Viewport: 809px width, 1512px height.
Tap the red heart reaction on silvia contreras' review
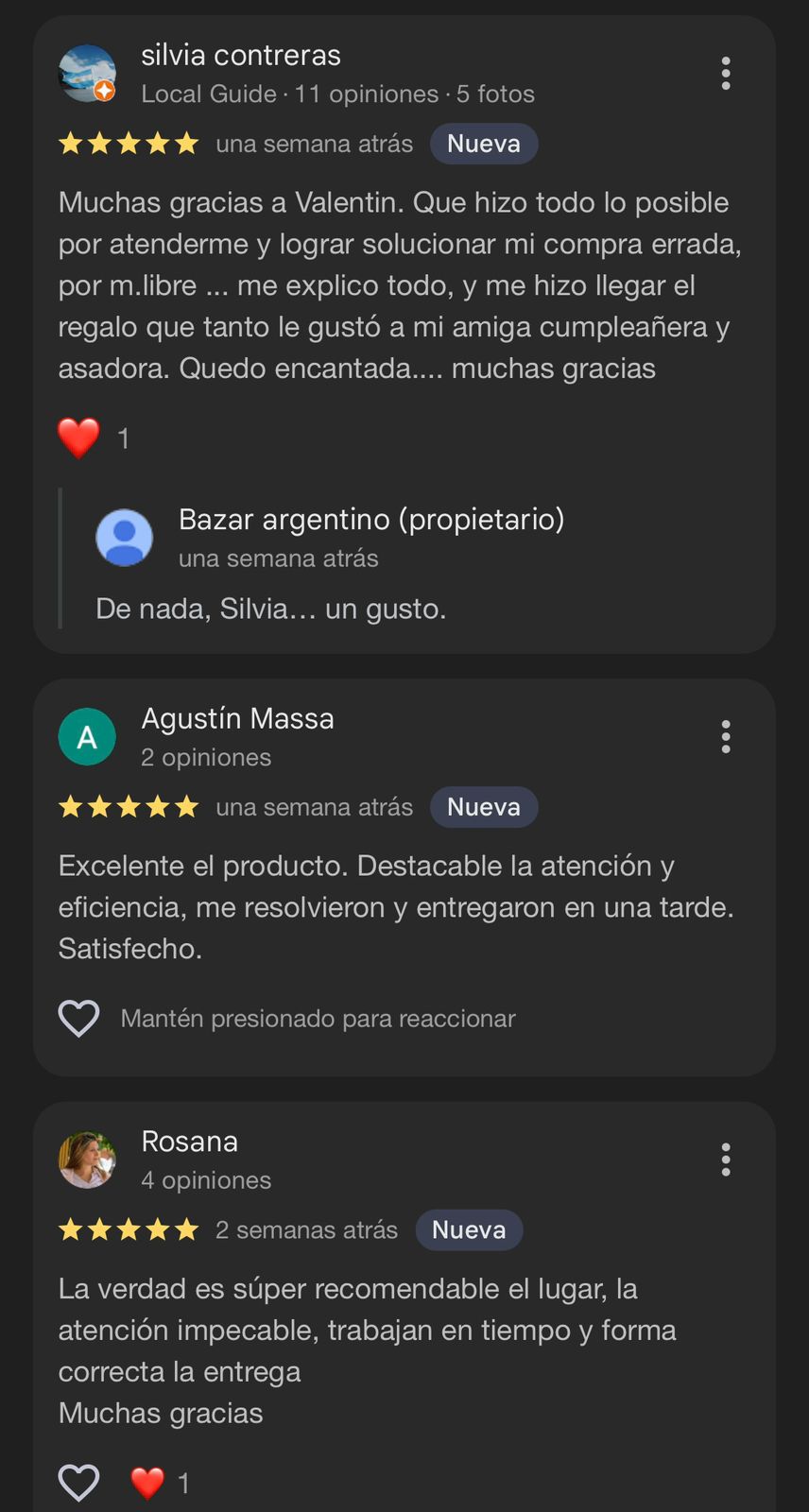[x=79, y=438]
